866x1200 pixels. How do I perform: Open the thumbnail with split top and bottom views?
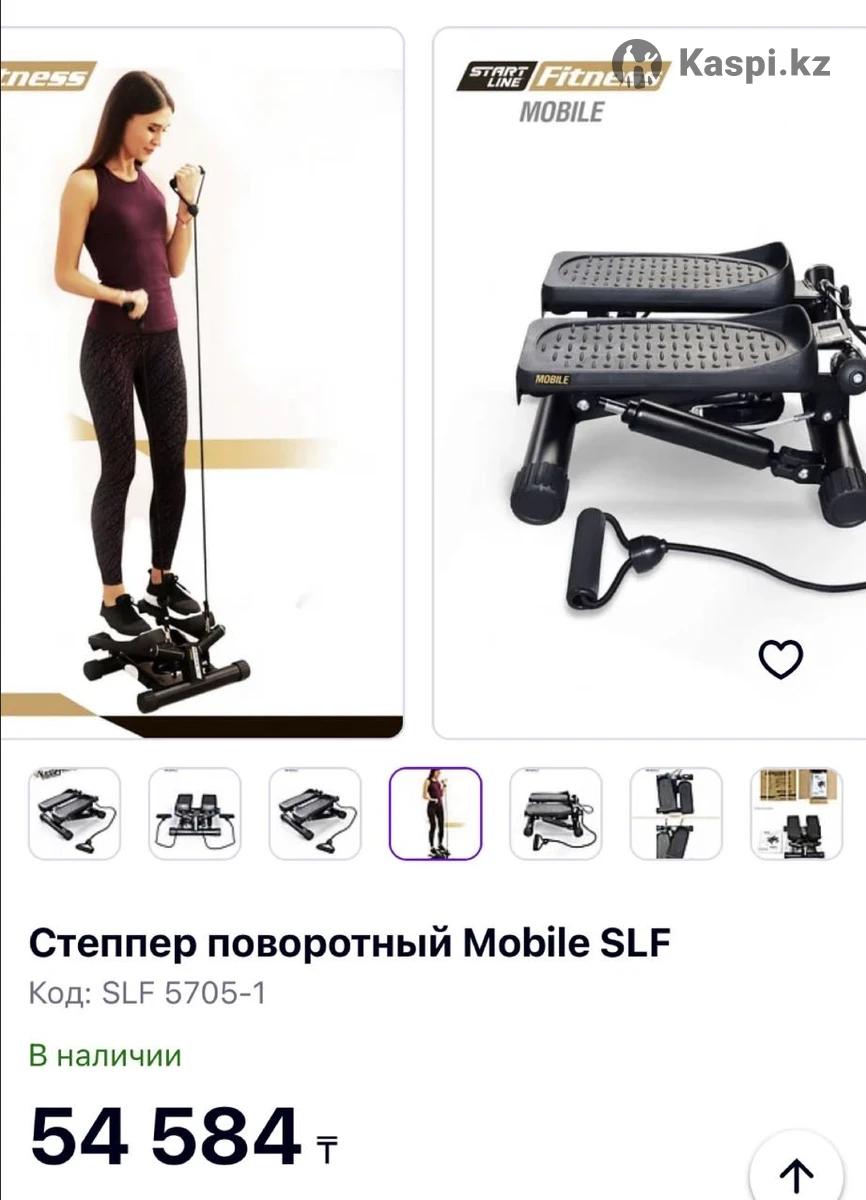pyautogui.click(x=676, y=813)
